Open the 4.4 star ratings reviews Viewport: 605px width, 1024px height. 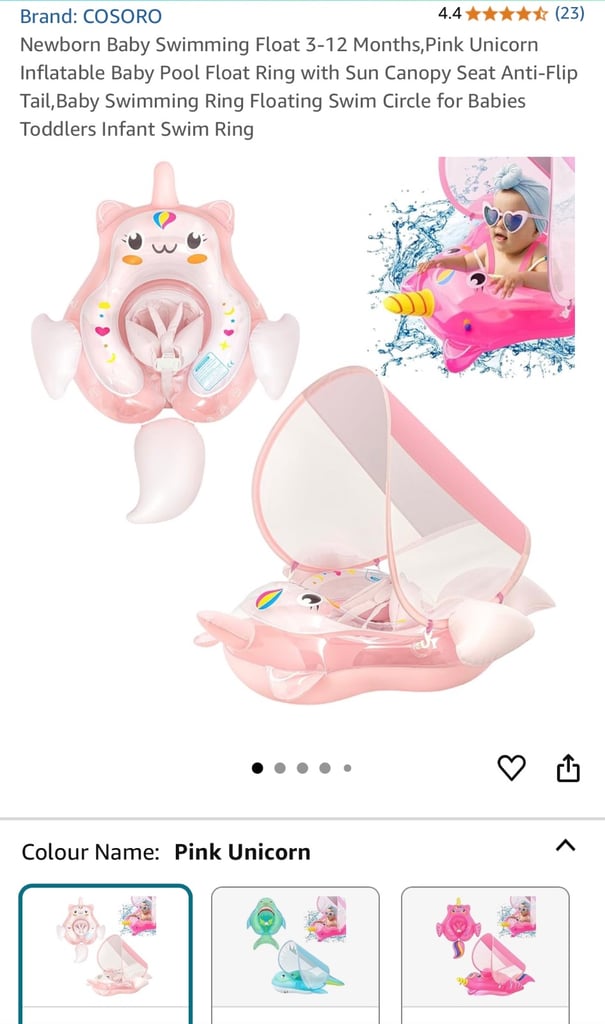point(511,13)
